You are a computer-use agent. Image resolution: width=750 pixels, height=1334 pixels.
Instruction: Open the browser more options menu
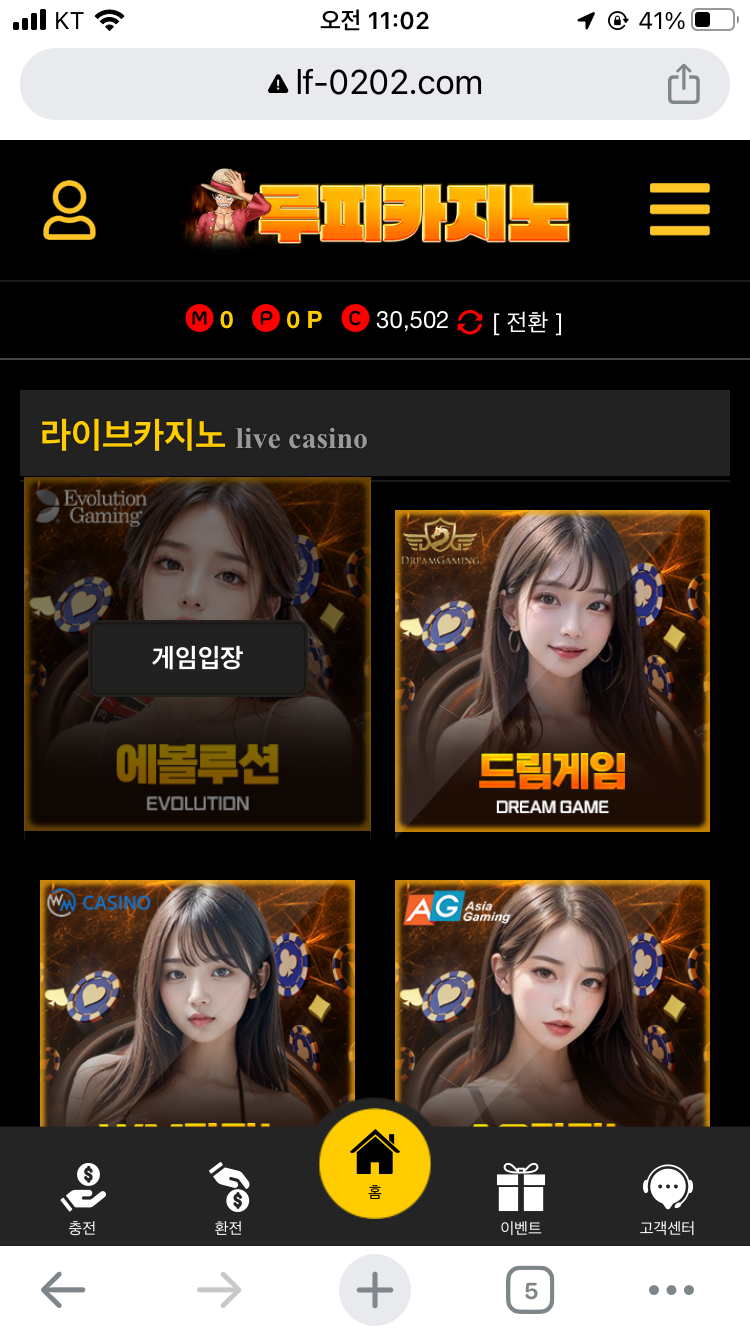coord(671,1290)
